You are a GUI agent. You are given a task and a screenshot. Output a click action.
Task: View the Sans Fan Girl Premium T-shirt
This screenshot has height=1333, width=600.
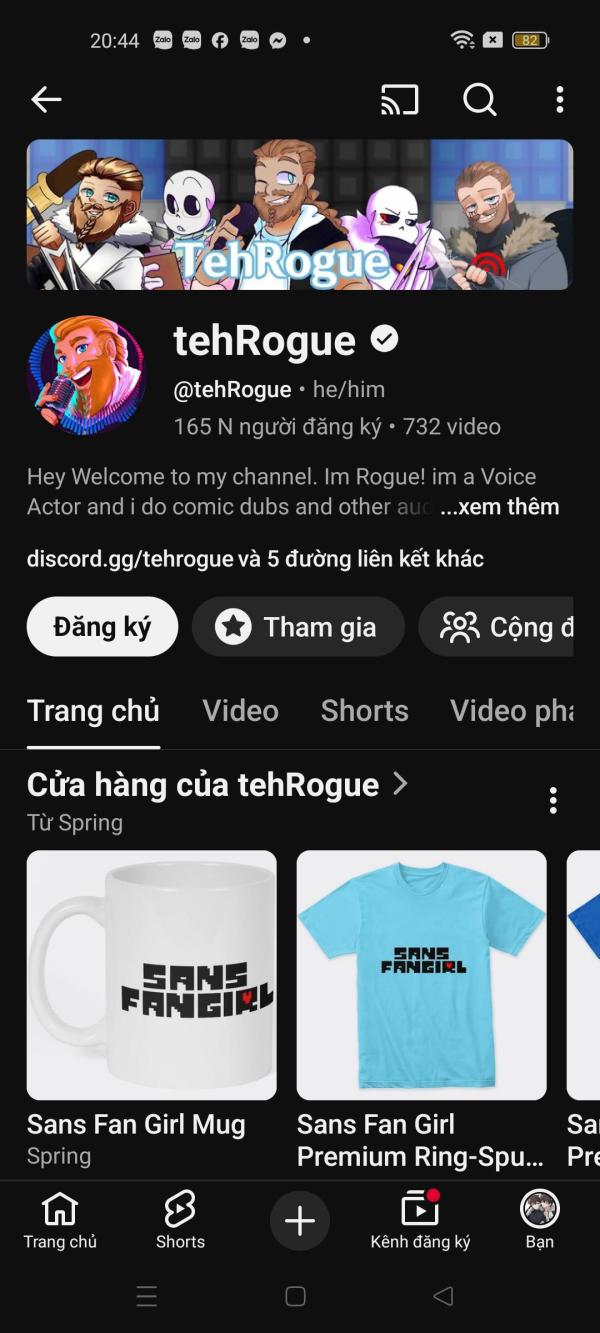pyautogui.click(x=421, y=975)
